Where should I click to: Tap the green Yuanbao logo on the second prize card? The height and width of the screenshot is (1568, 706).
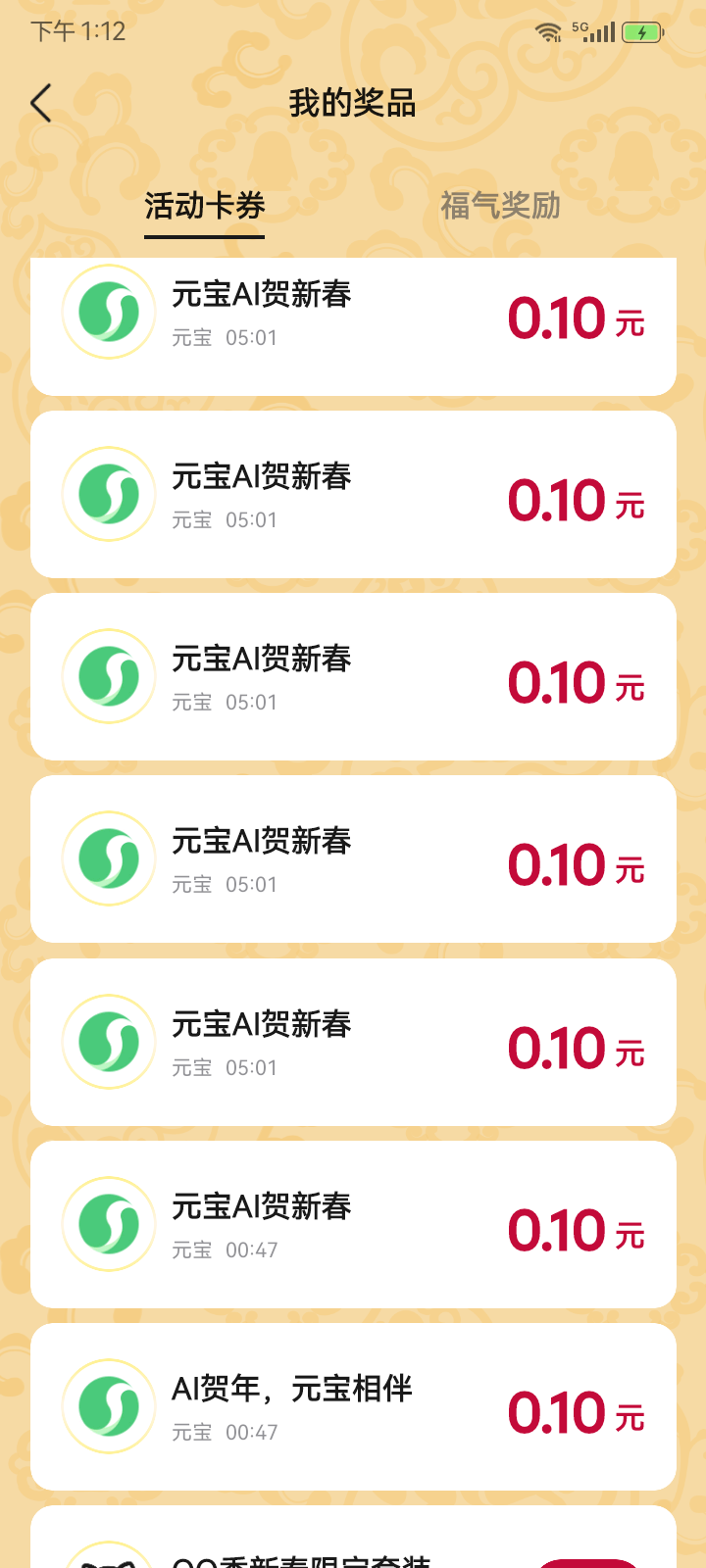(x=108, y=493)
